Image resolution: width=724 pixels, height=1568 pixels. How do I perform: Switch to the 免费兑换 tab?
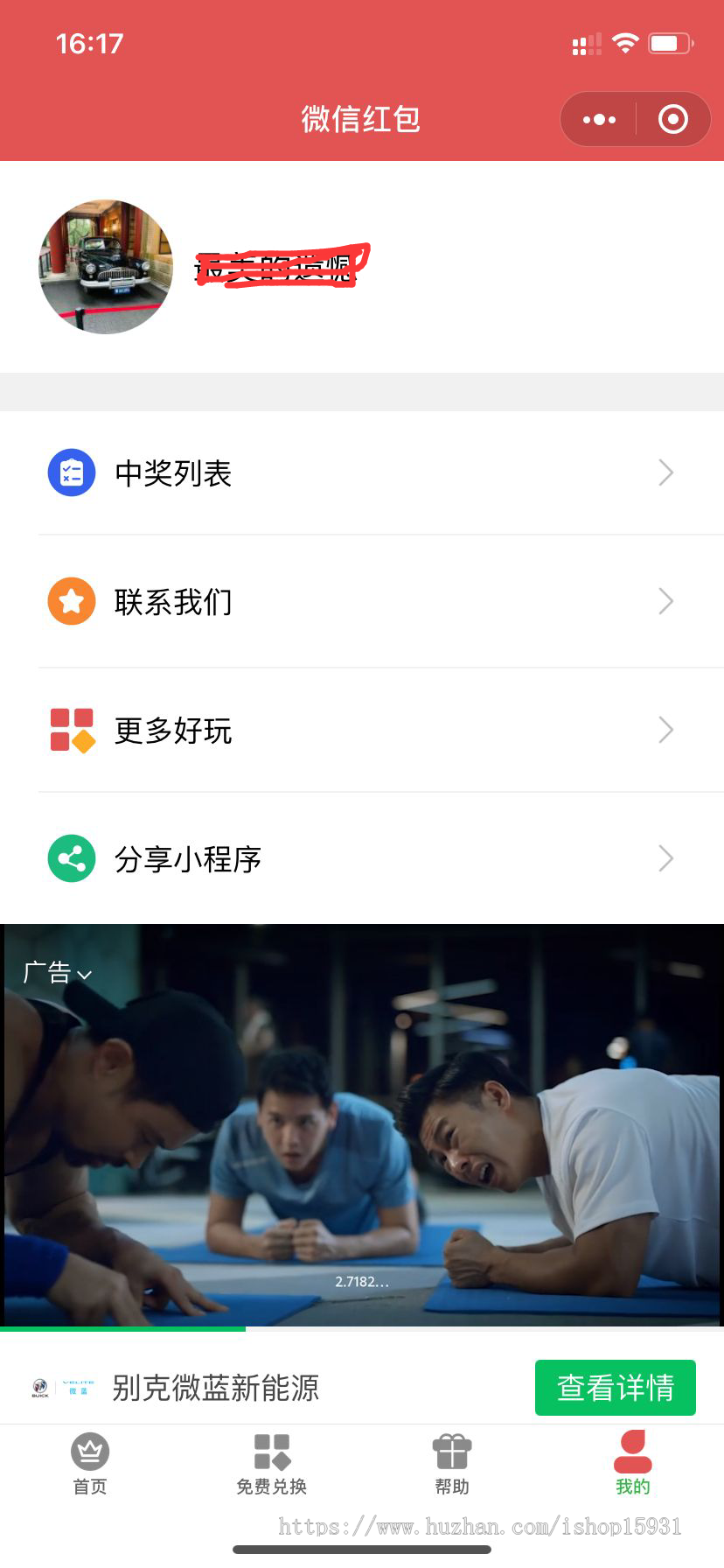click(x=271, y=1464)
